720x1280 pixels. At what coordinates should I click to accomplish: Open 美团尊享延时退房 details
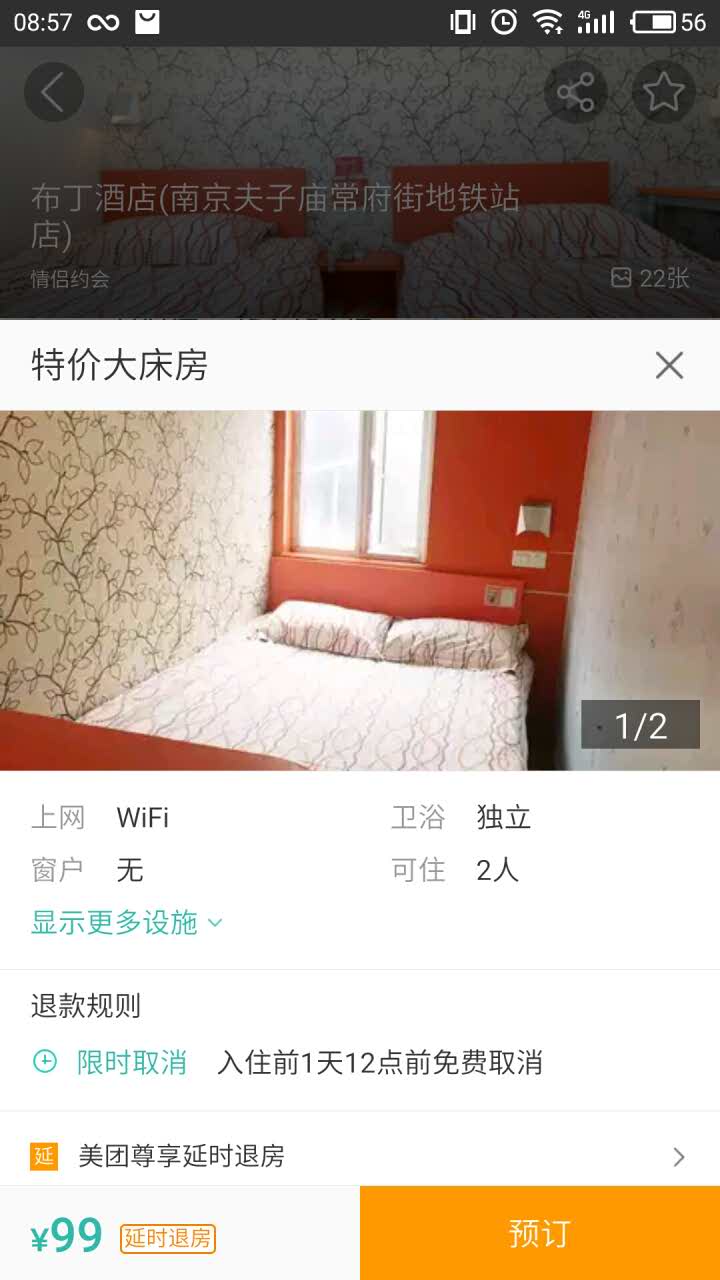coord(360,1156)
